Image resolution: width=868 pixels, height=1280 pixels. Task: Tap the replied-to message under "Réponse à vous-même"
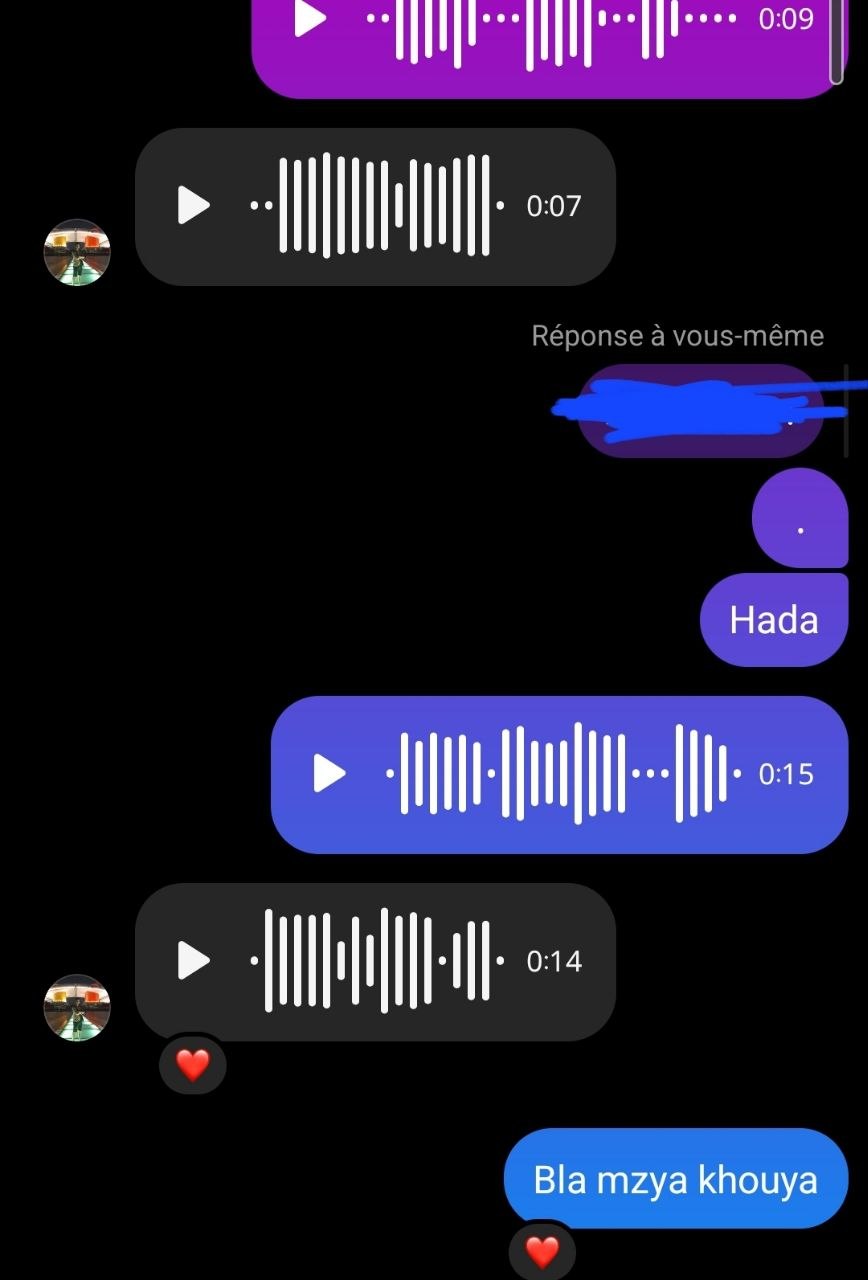tap(700, 410)
